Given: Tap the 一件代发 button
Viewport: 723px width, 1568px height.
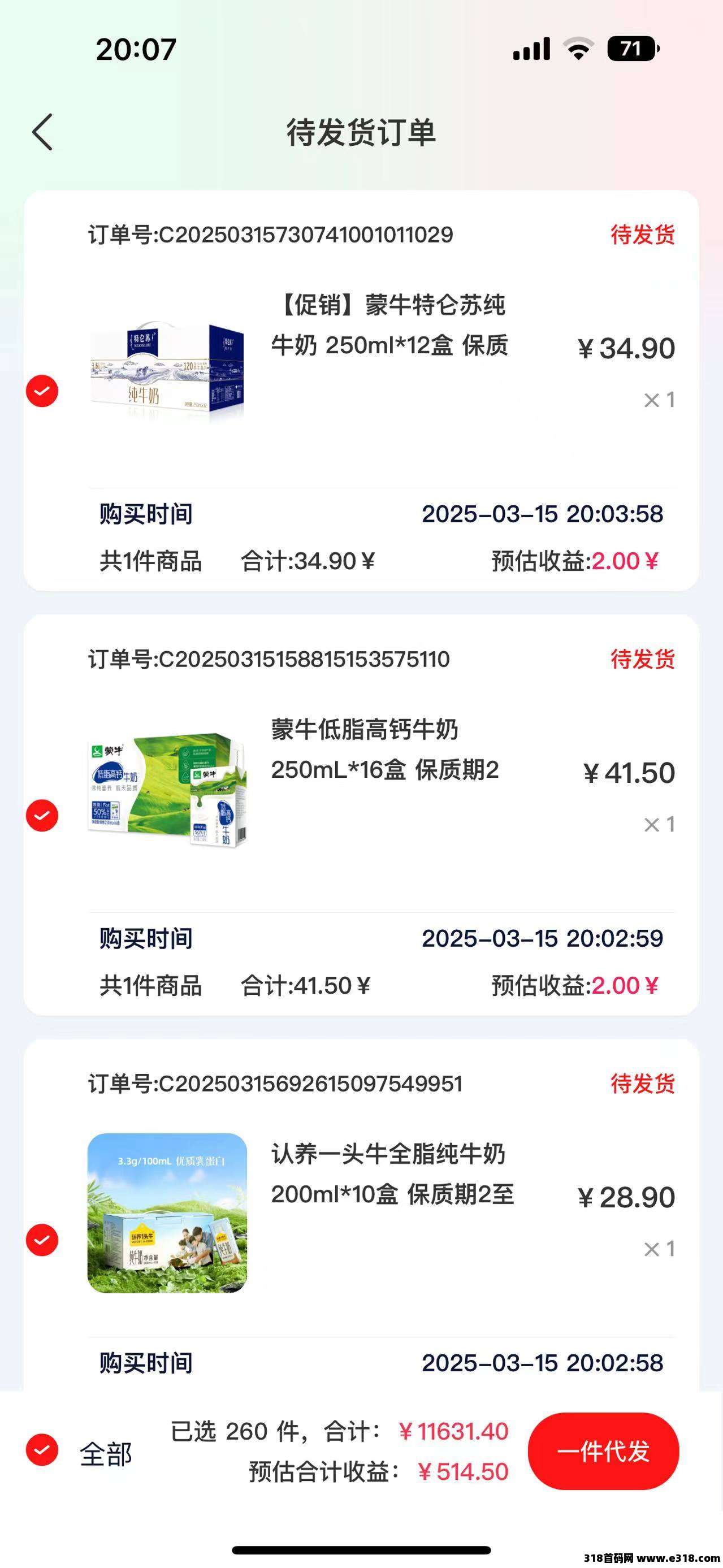Looking at the screenshot, I should [603, 1451].
